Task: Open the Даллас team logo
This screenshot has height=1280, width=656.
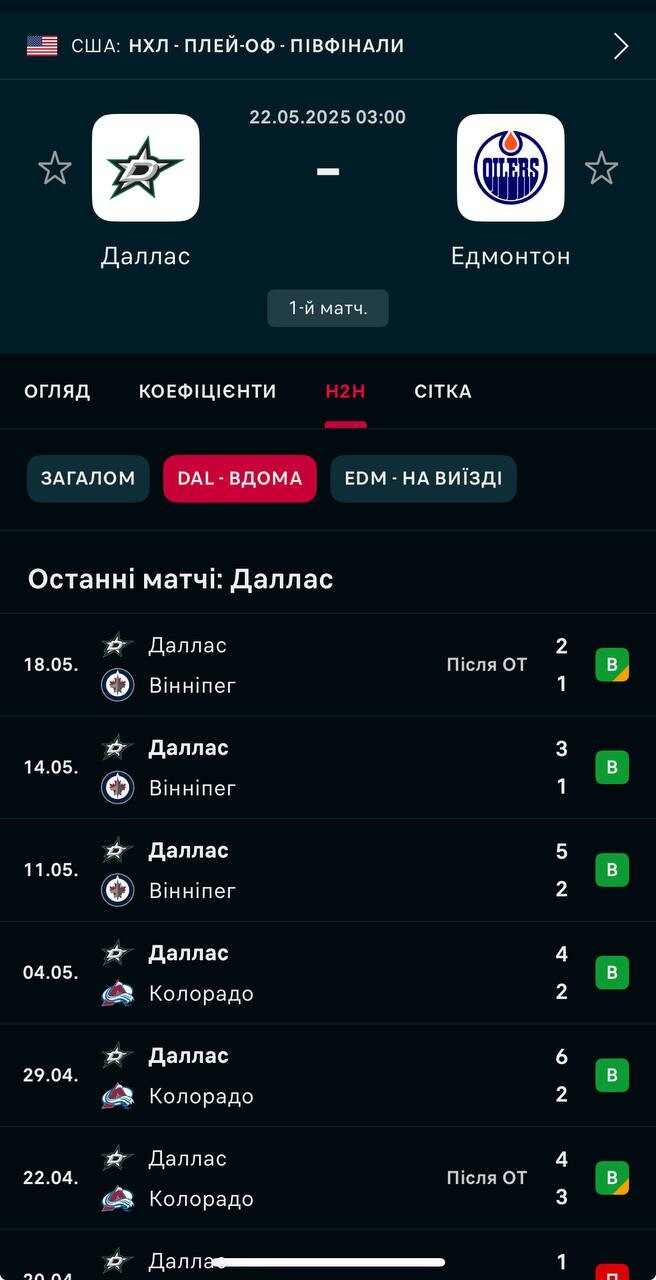Action: pos(146,168)
